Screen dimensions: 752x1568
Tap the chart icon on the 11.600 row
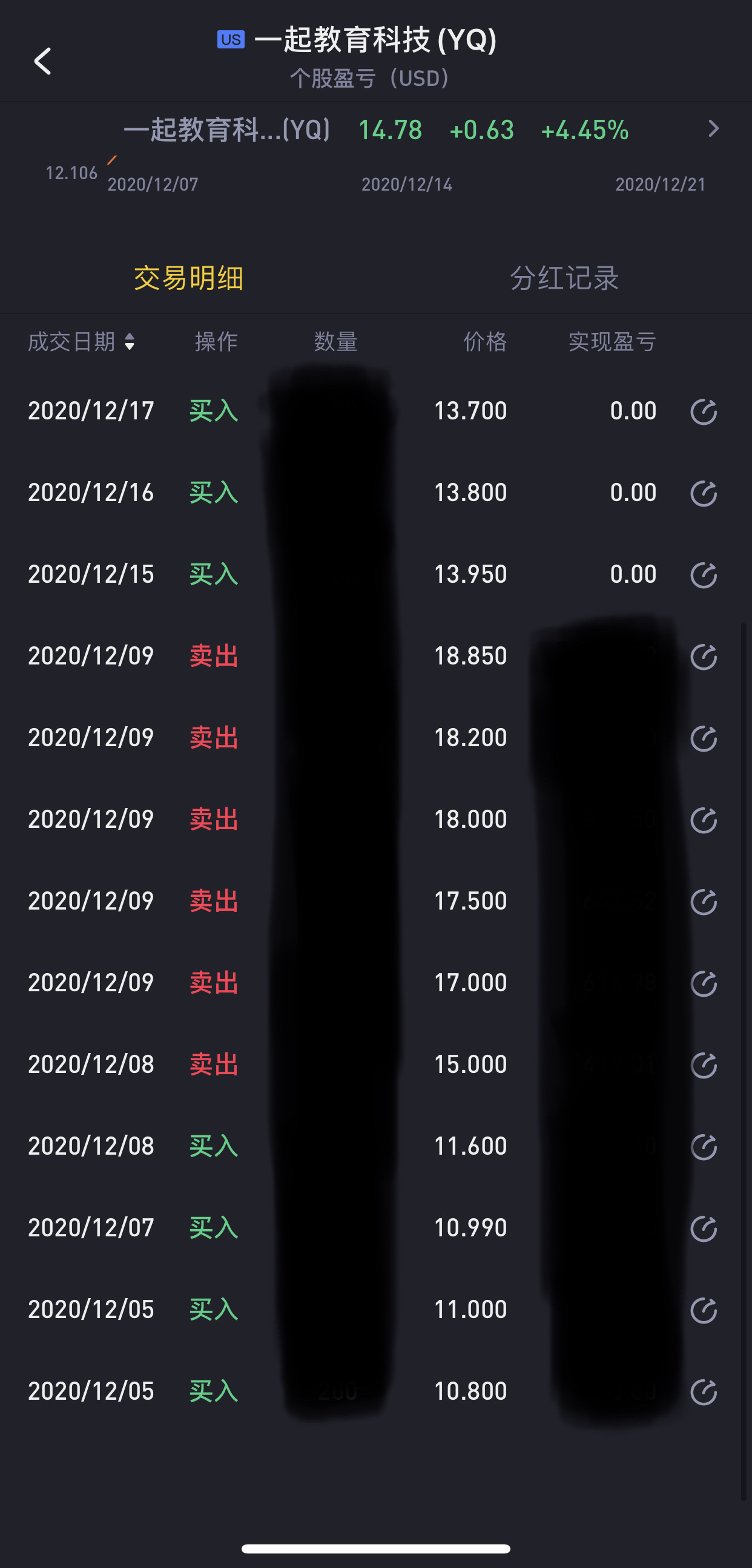(704, 1147)
